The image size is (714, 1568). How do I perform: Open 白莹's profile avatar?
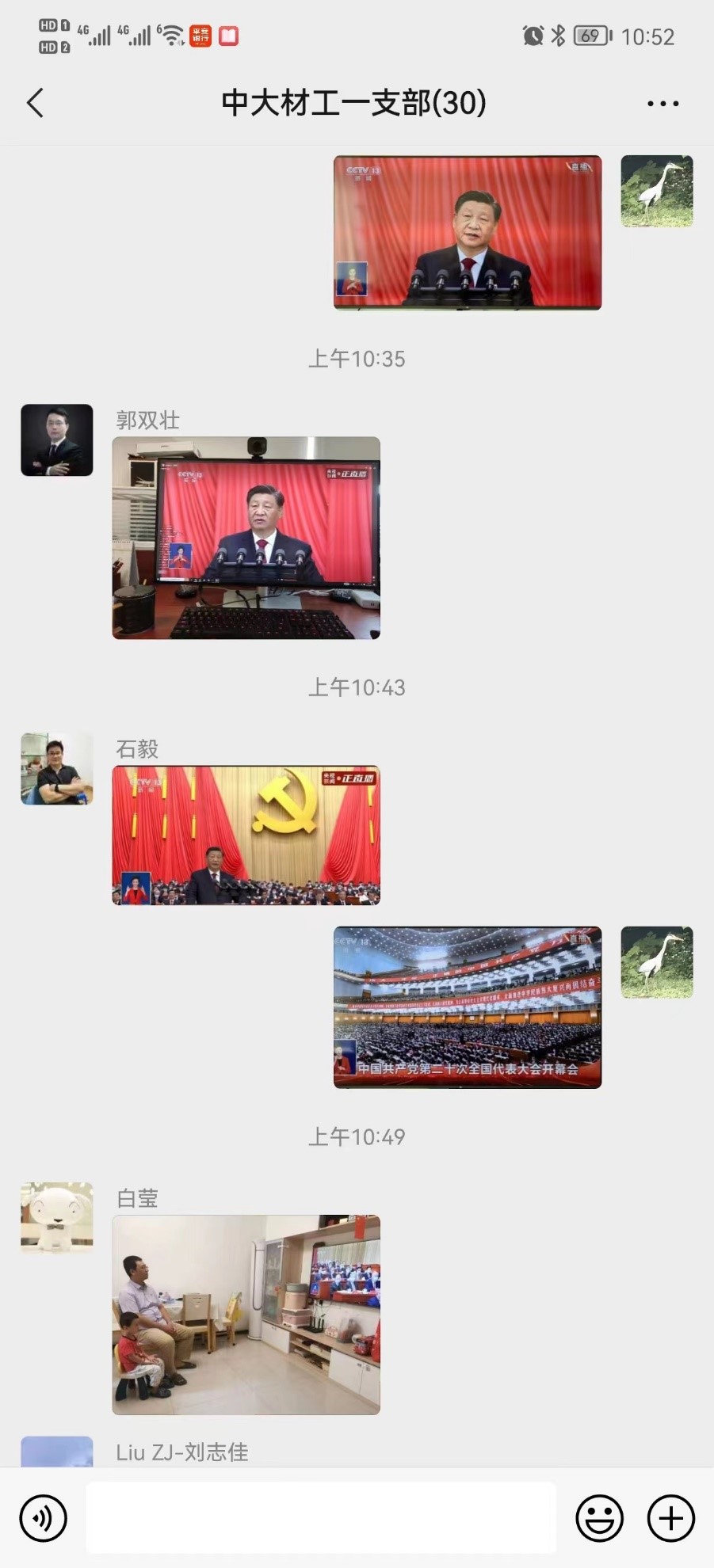click(57, 1218)
